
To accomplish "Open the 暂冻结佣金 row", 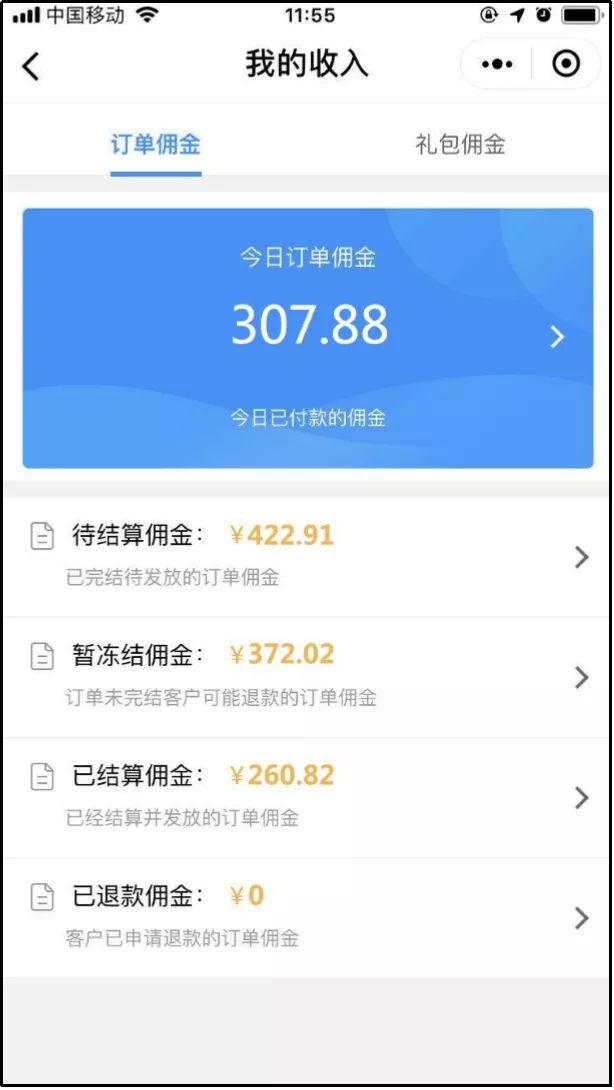I will (308, 676).
